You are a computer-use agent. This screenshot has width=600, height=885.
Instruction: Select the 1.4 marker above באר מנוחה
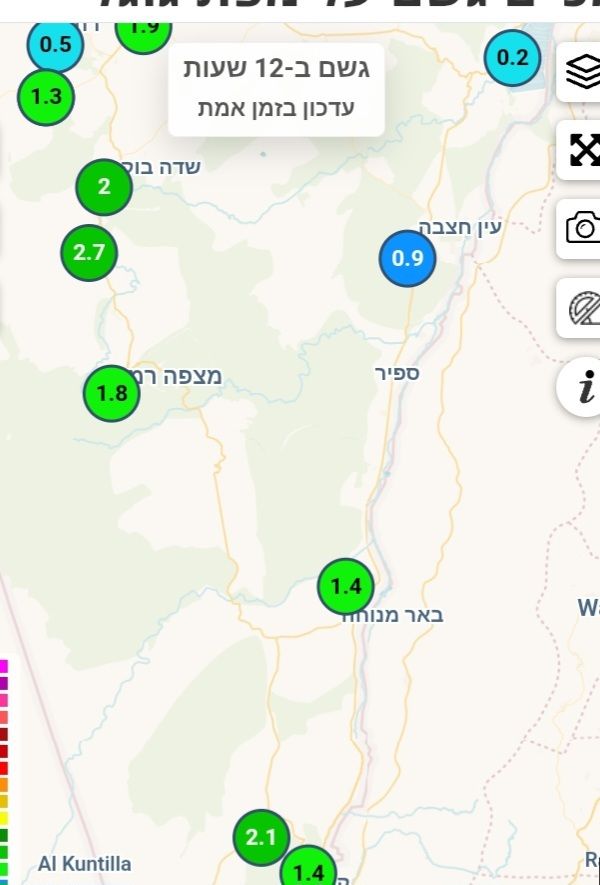pyautogui.click(x=346, y=586)
